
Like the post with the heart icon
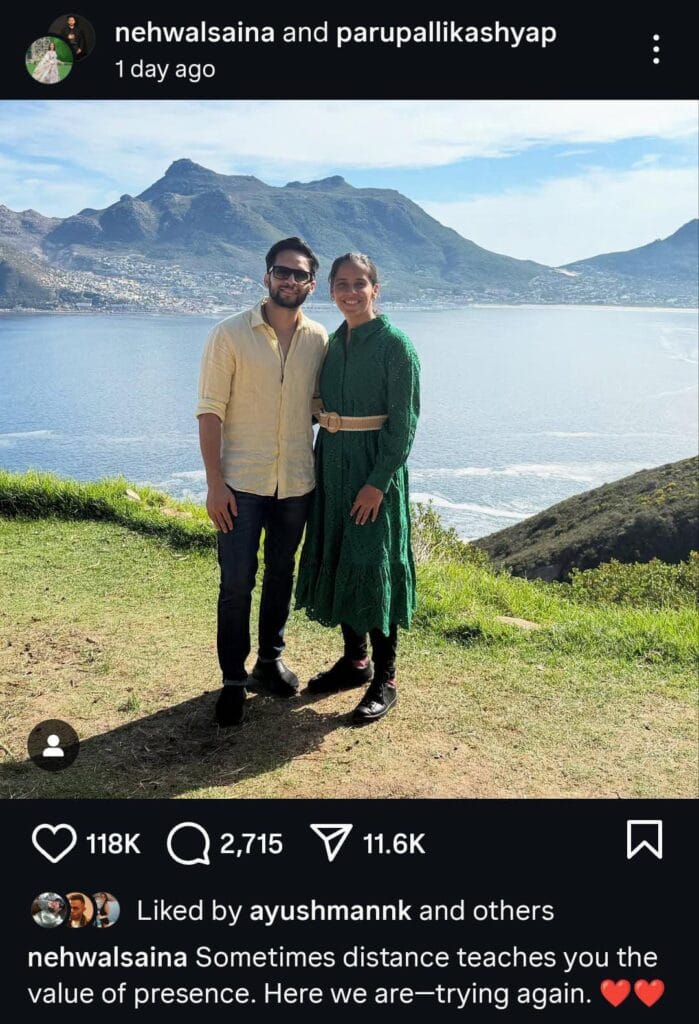click(x=53, y=843)
